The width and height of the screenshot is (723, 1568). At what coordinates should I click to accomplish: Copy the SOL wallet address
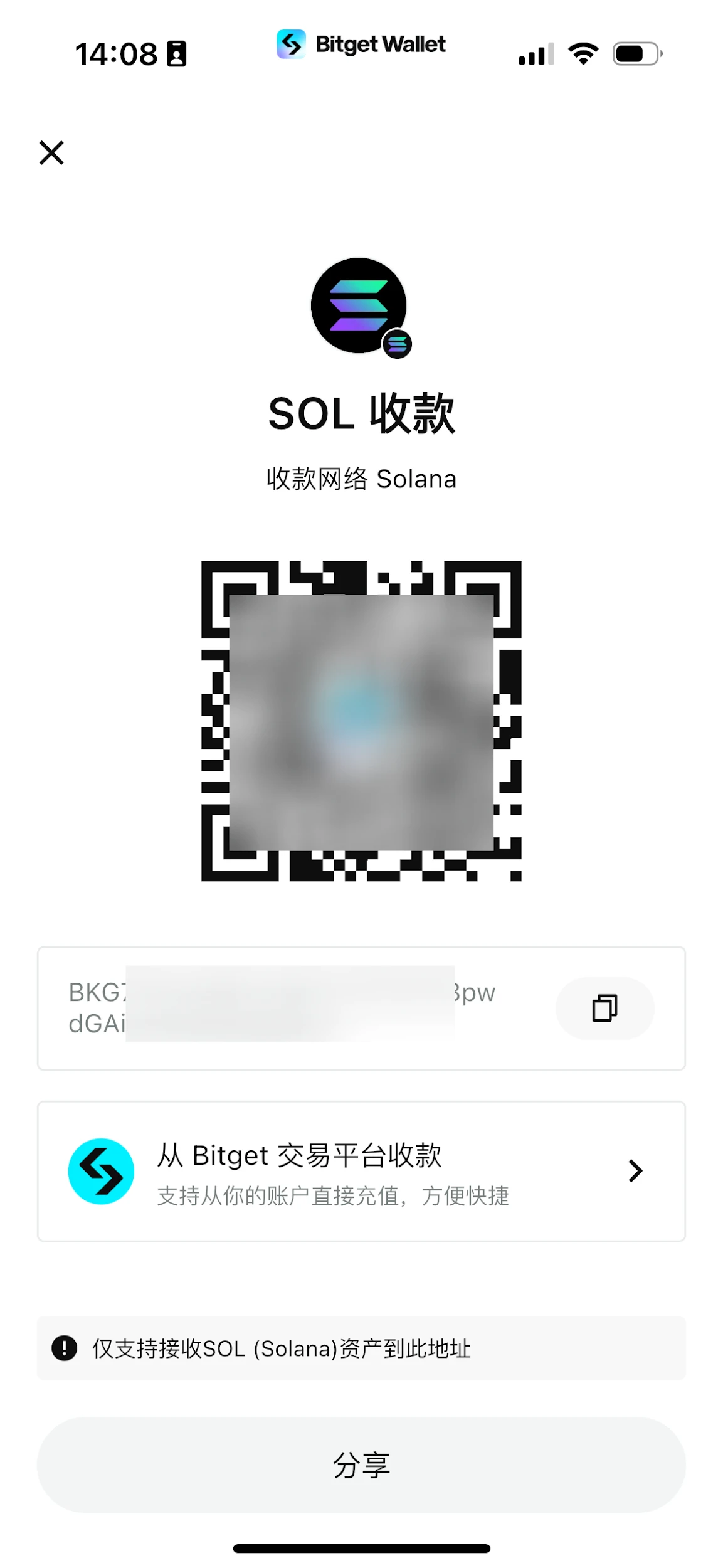(604, 1008)
